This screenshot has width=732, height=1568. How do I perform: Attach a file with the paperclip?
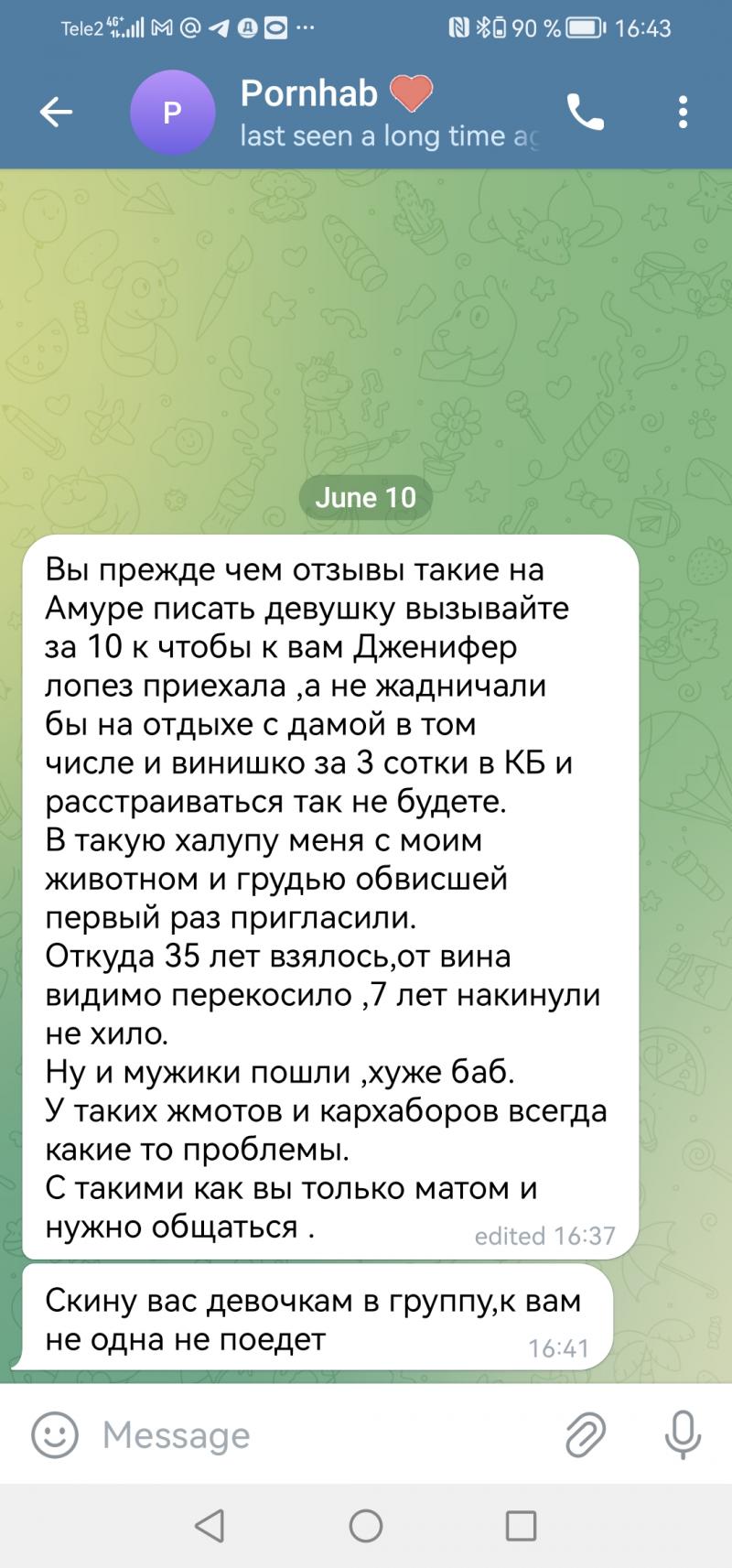pyautogui.click(x=586, y=1433)
